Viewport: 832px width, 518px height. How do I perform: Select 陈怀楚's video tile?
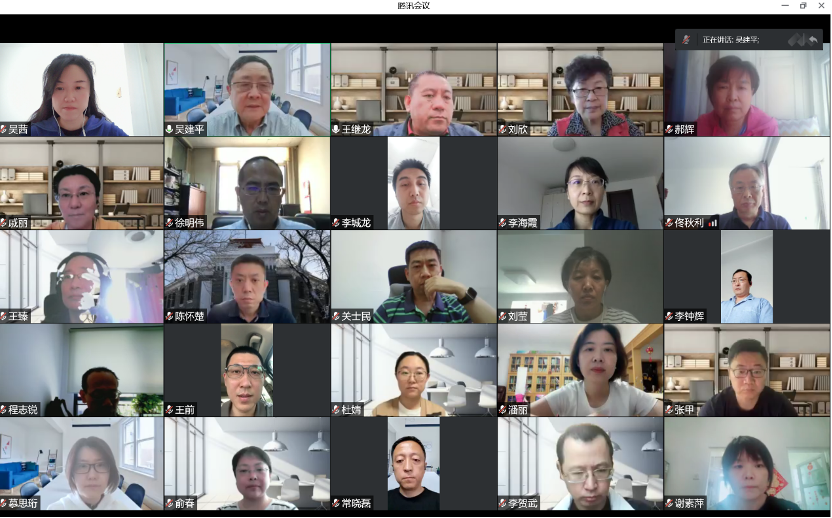coord(247,277)
